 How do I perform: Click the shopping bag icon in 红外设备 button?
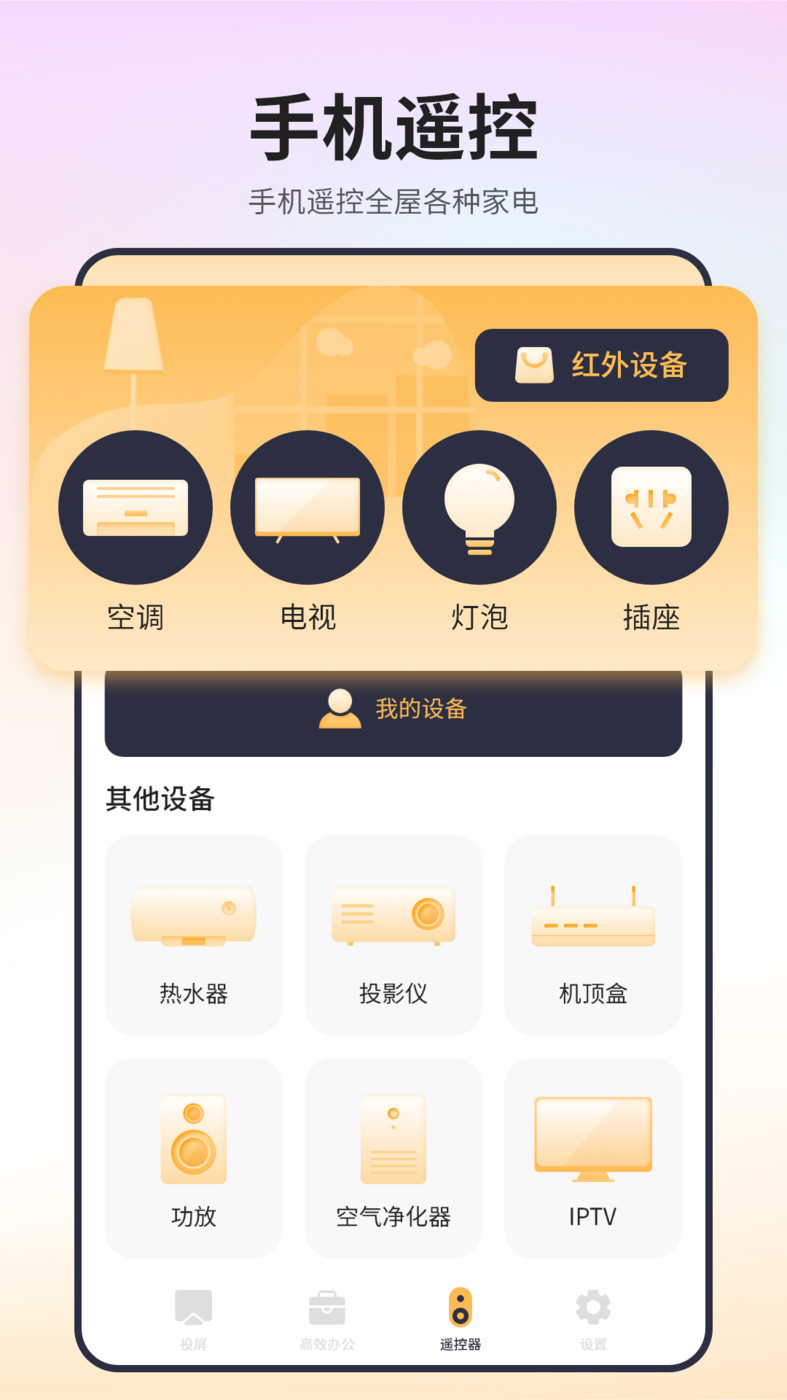coord(534,364)
